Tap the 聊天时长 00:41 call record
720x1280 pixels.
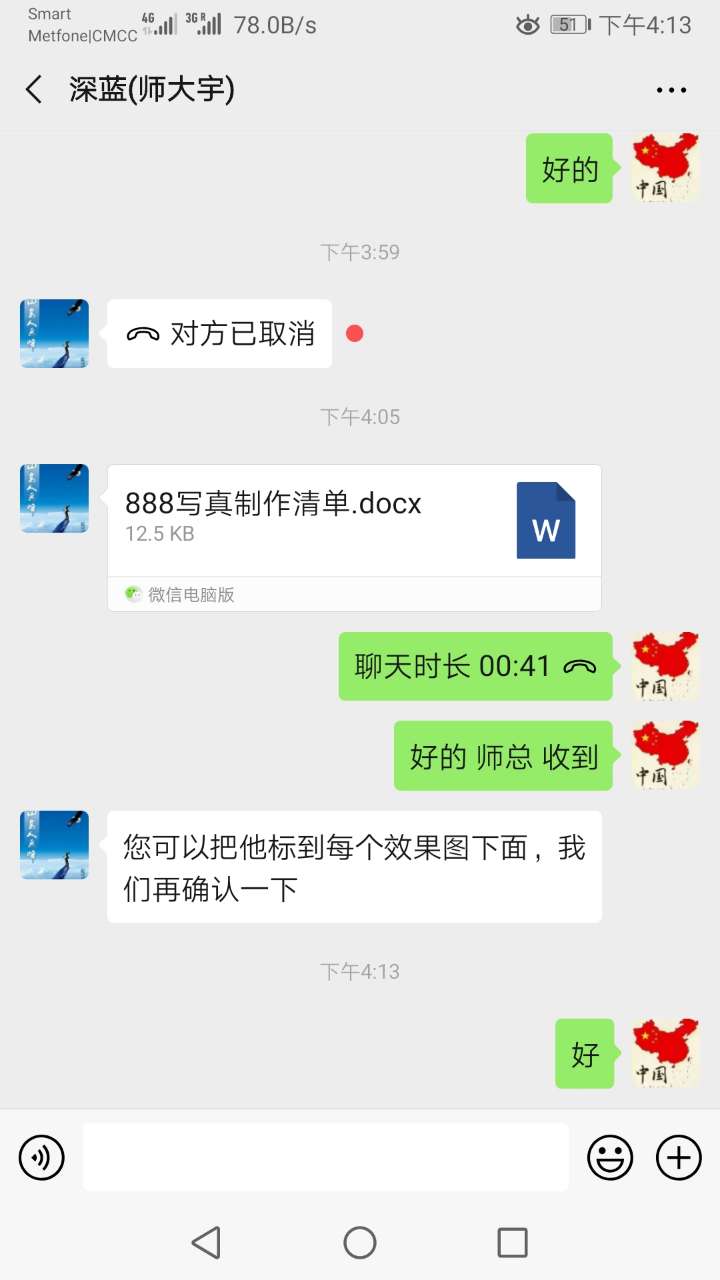coord(475,666)
